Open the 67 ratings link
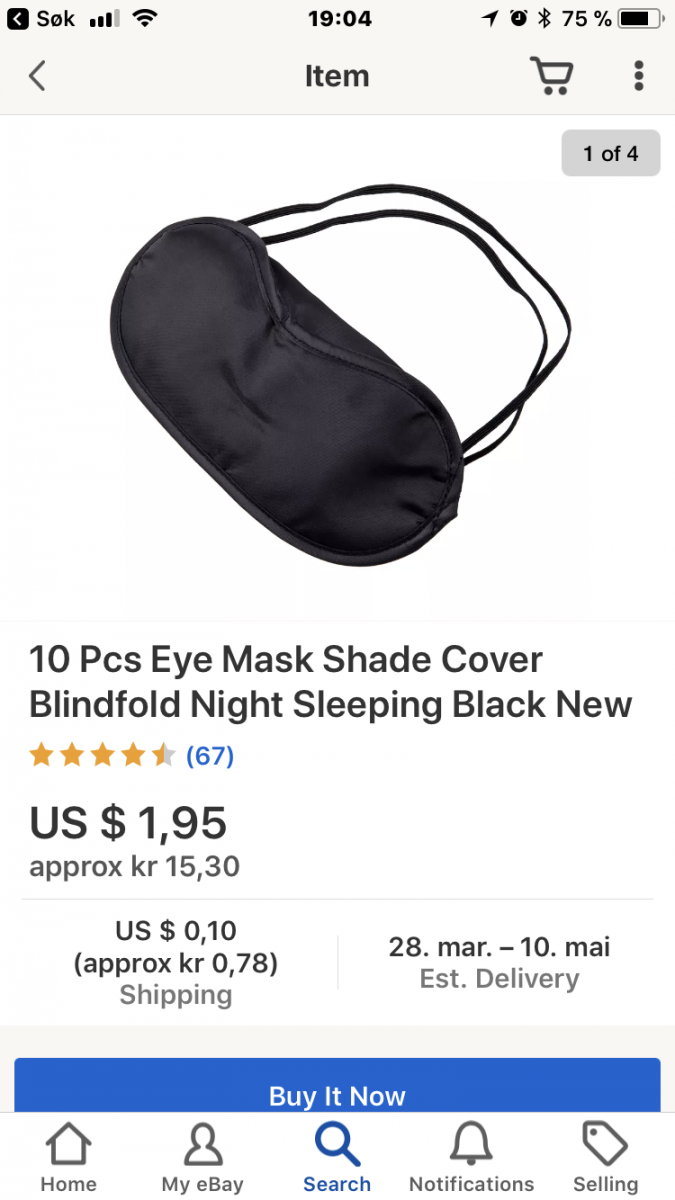 [x=210, y=755]
